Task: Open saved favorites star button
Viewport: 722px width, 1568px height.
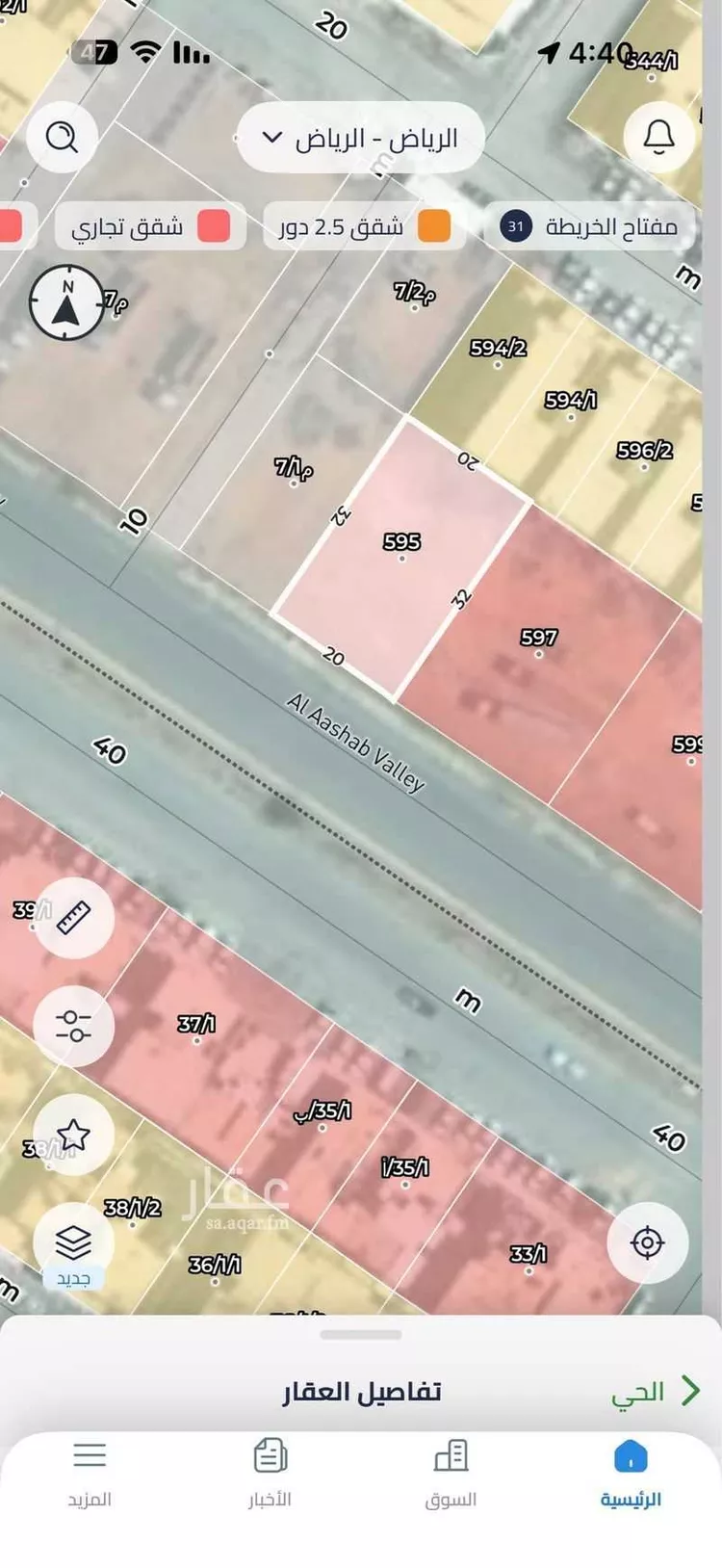Action: click(73, 1135)
